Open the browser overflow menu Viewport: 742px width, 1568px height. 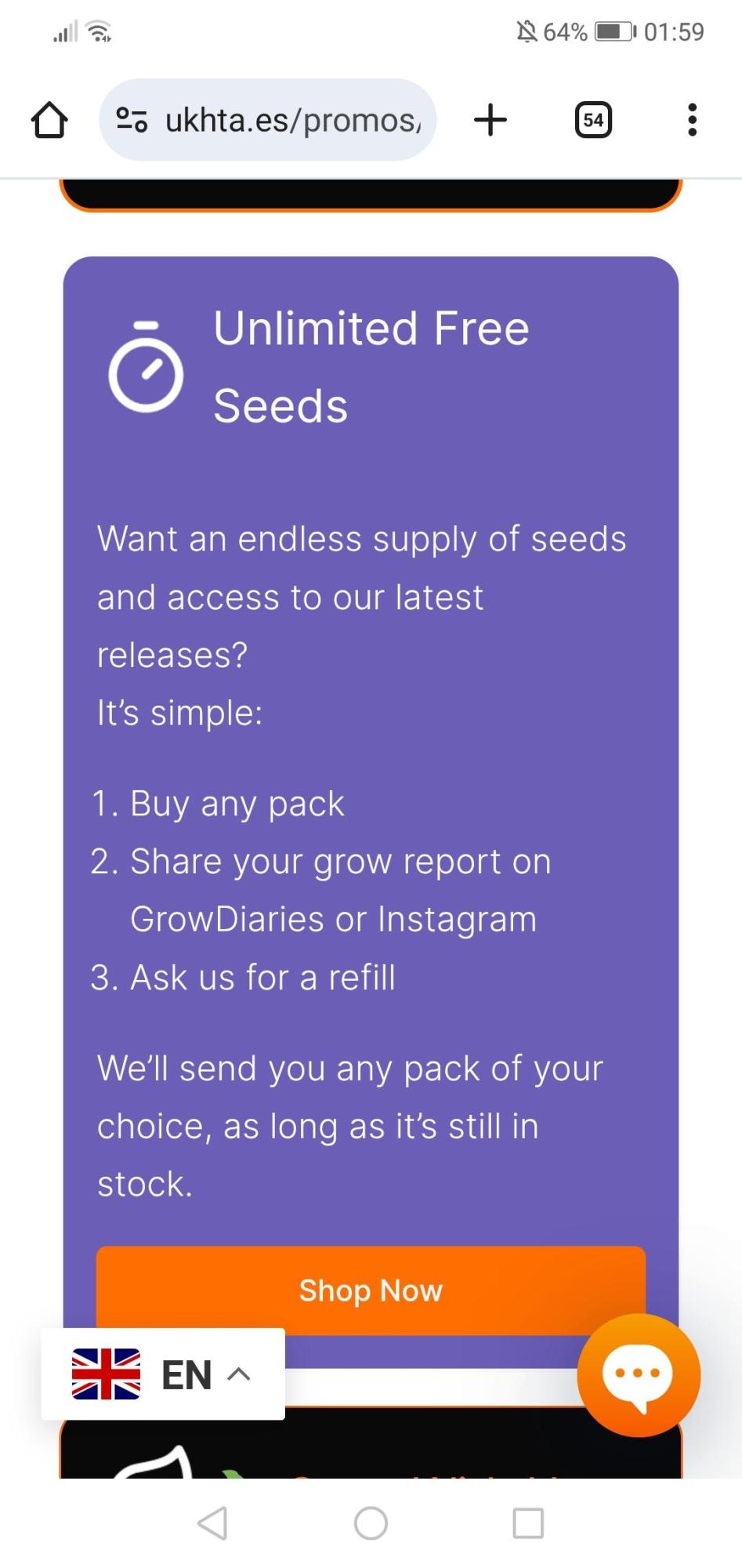[x=692, y=120]
